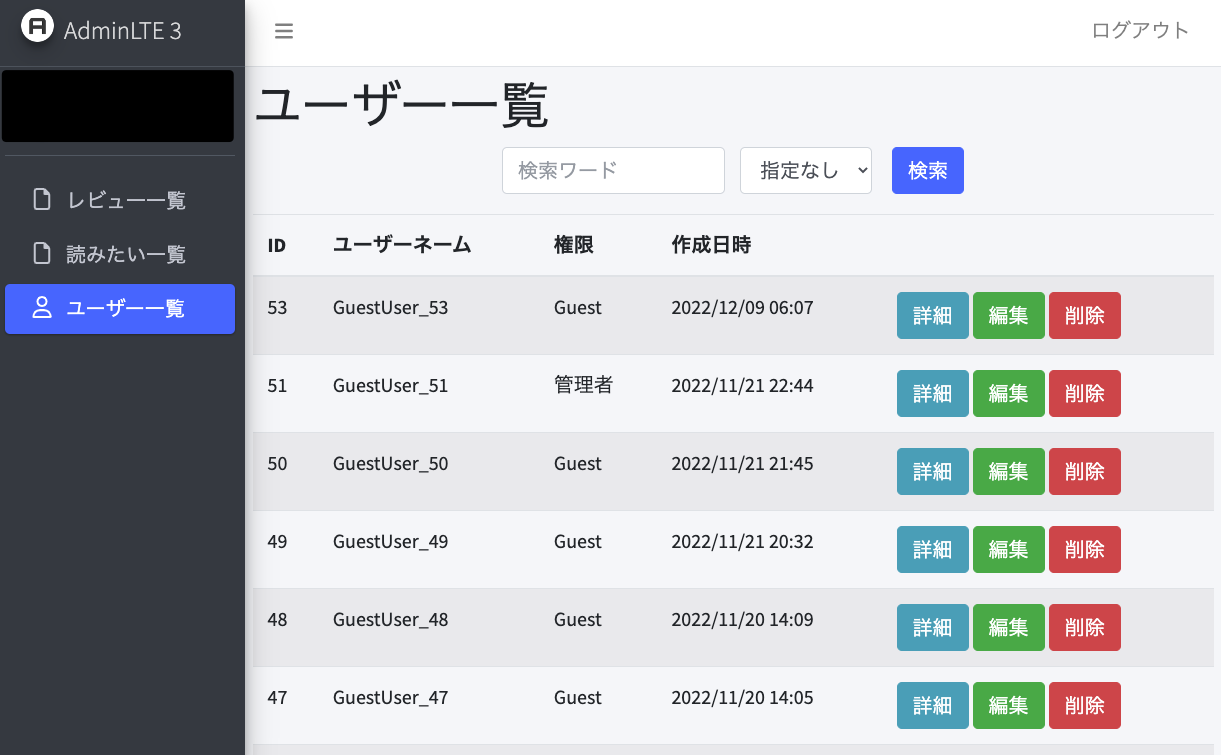The image size is (1221, 755).
Task: Tap 削除 for GuestUser_53
Action: coord(1084,316)
